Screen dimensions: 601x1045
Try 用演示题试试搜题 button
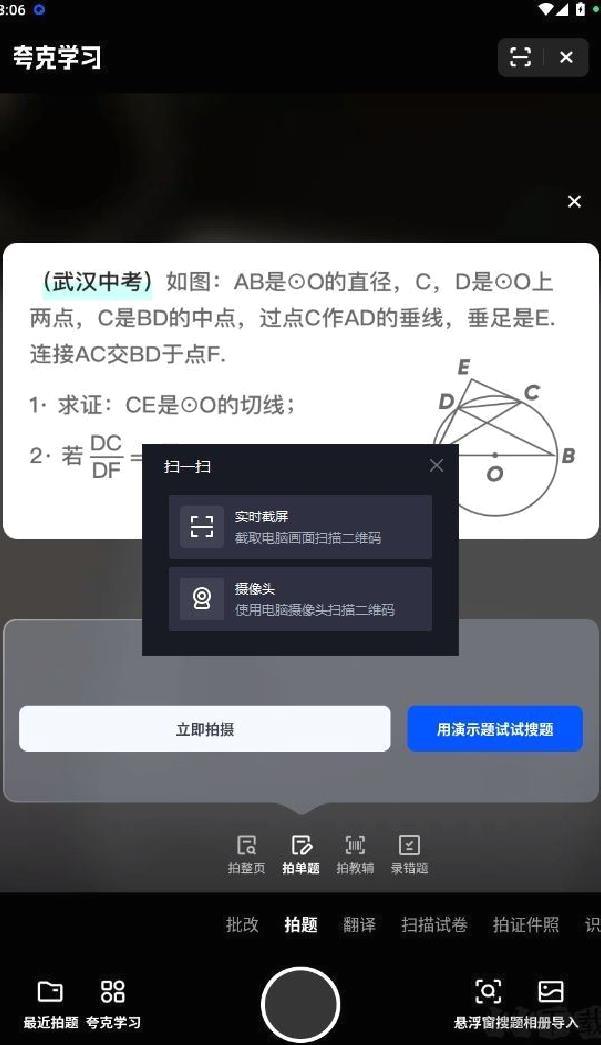click(494, 729)
